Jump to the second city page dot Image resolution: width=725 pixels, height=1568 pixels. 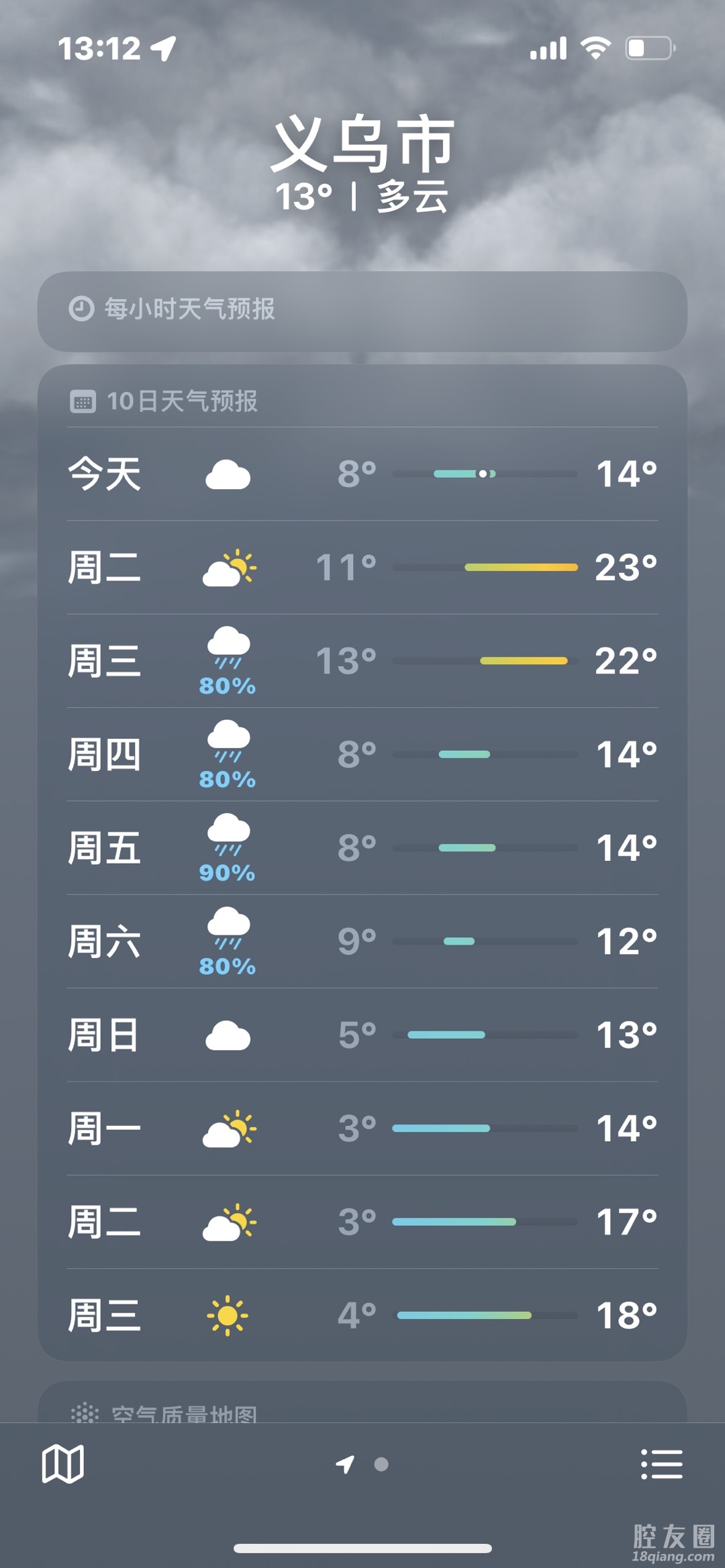[381, 1464]
